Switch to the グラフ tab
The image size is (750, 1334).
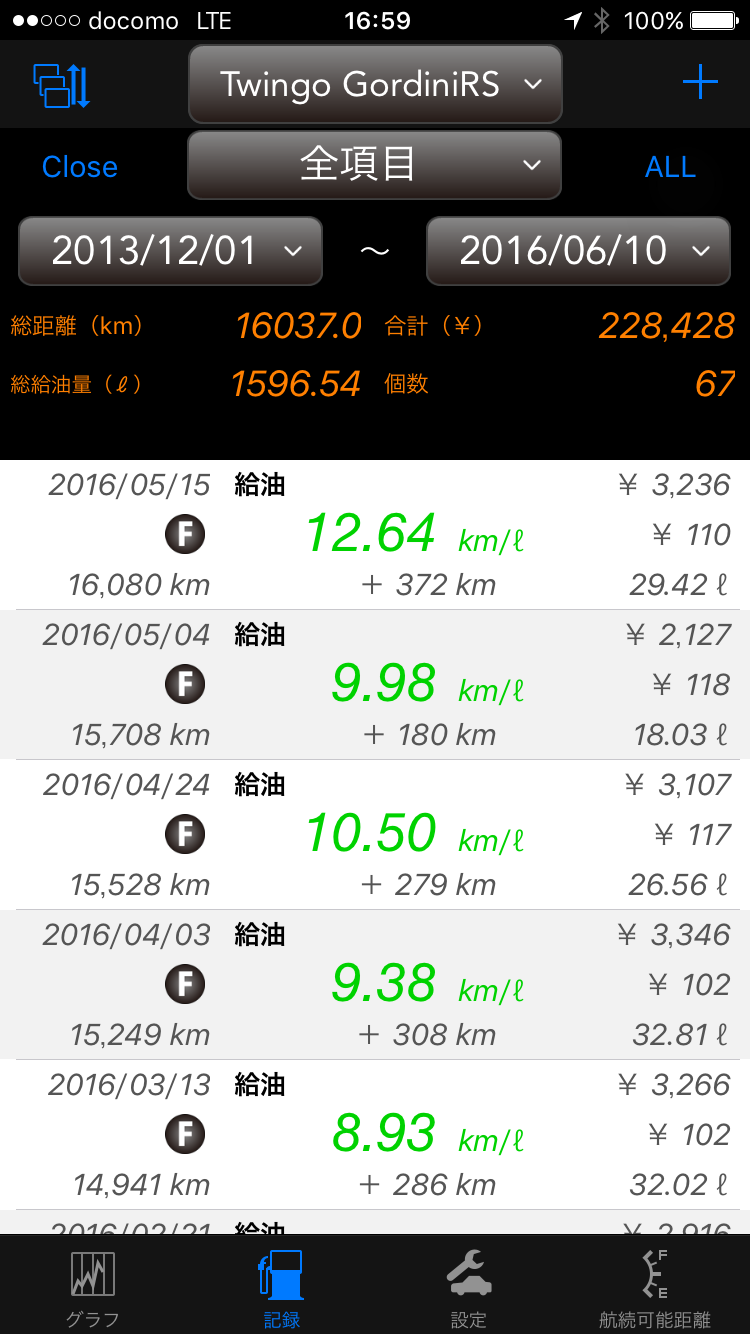click(x=93, y=1288)
